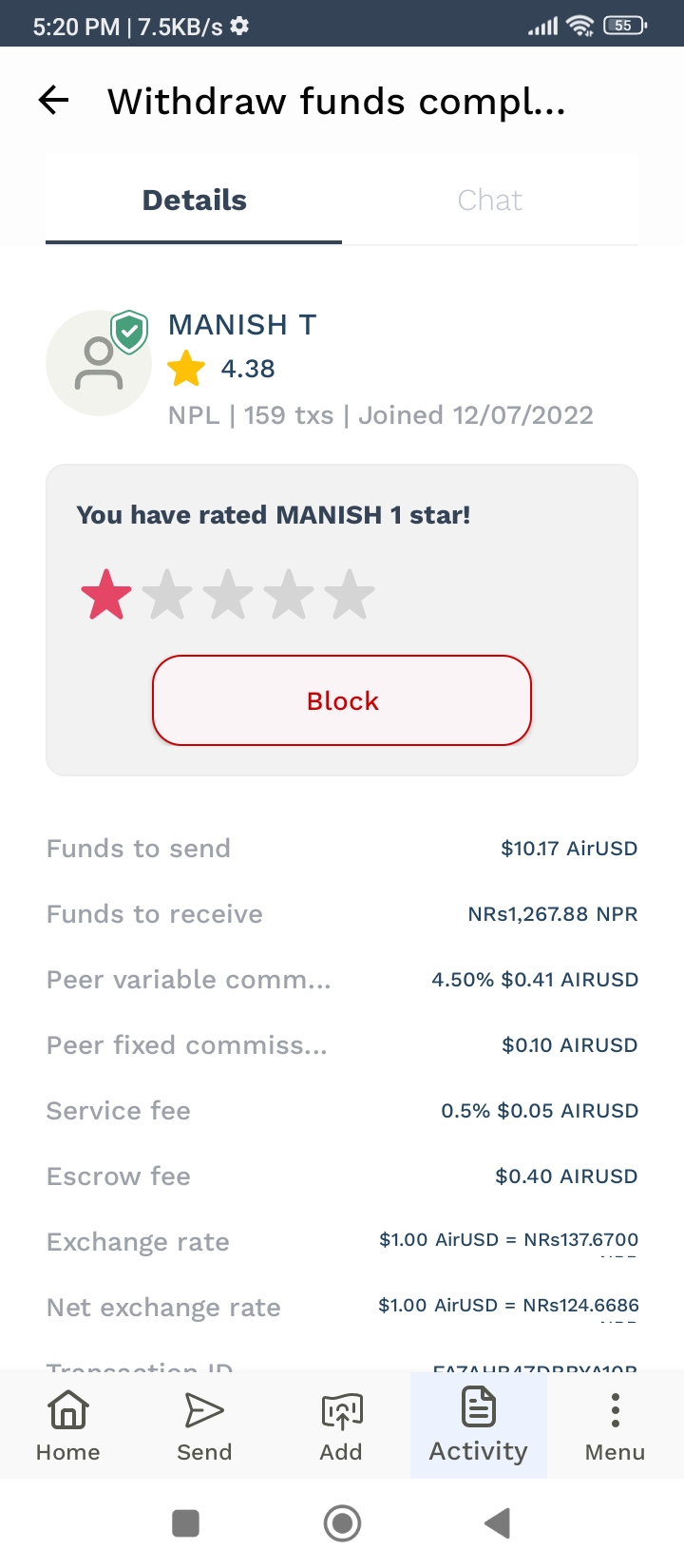Open the Home tab
The image size is (684, 1568).
click(x=68, y=1425)
